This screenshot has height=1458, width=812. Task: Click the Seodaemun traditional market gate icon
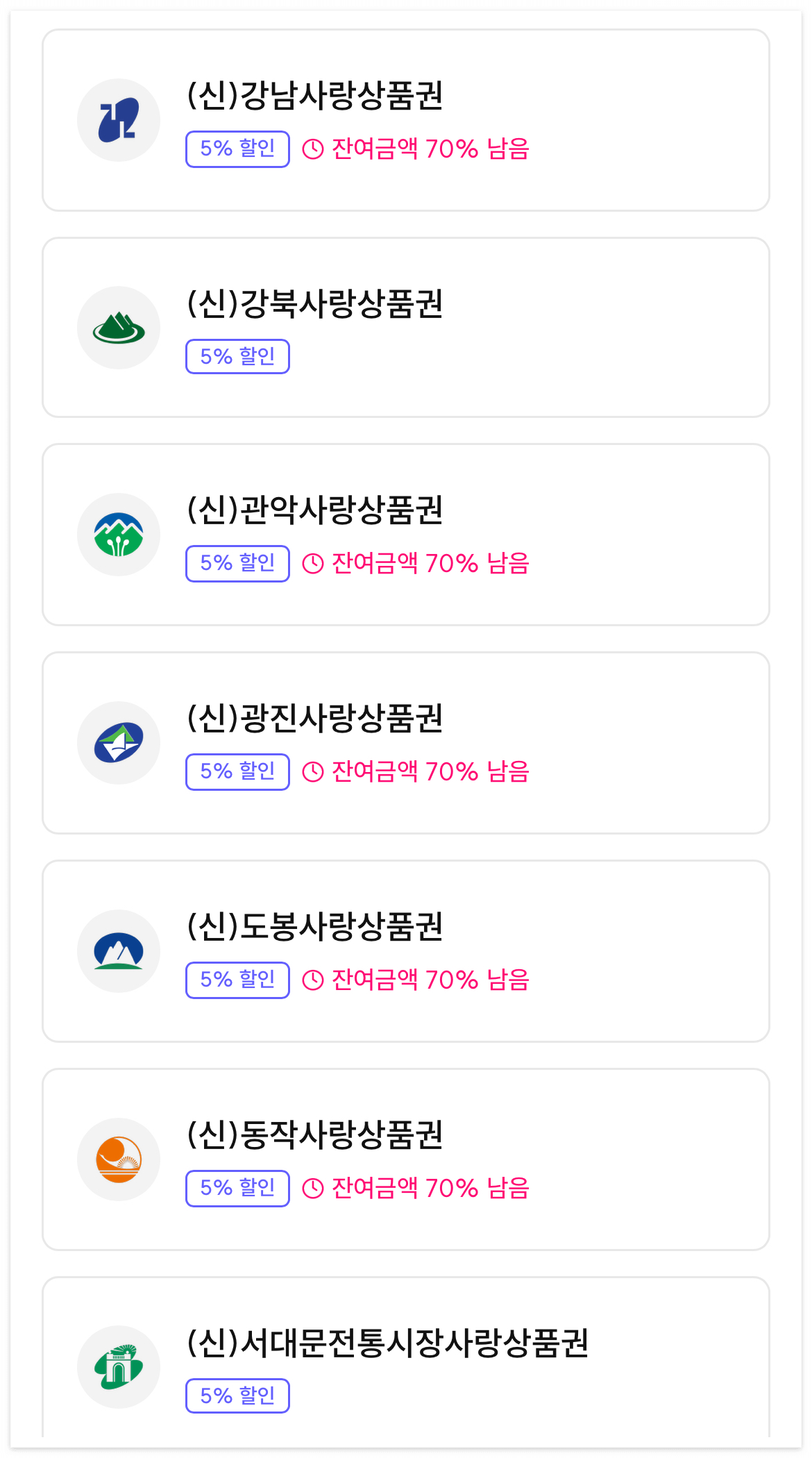click(x=118, y=1368)
